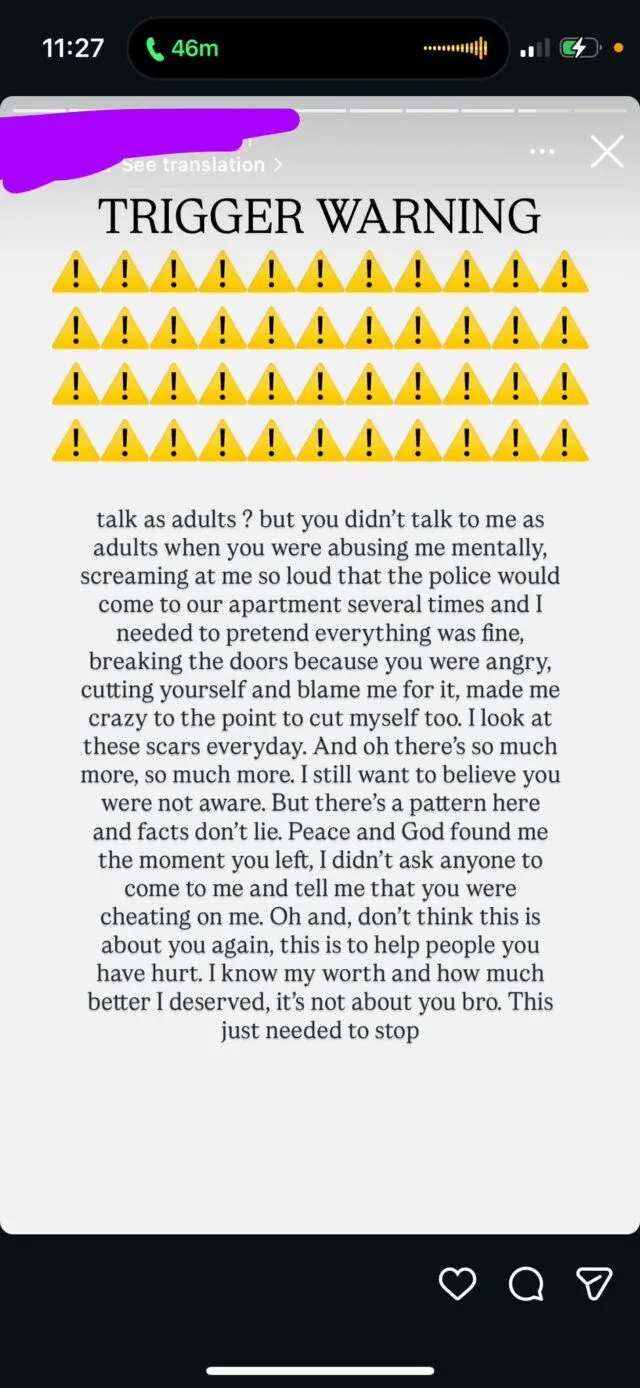Return to the ongoing call pill
640x1388 pixels.
[x=182, y=48]
